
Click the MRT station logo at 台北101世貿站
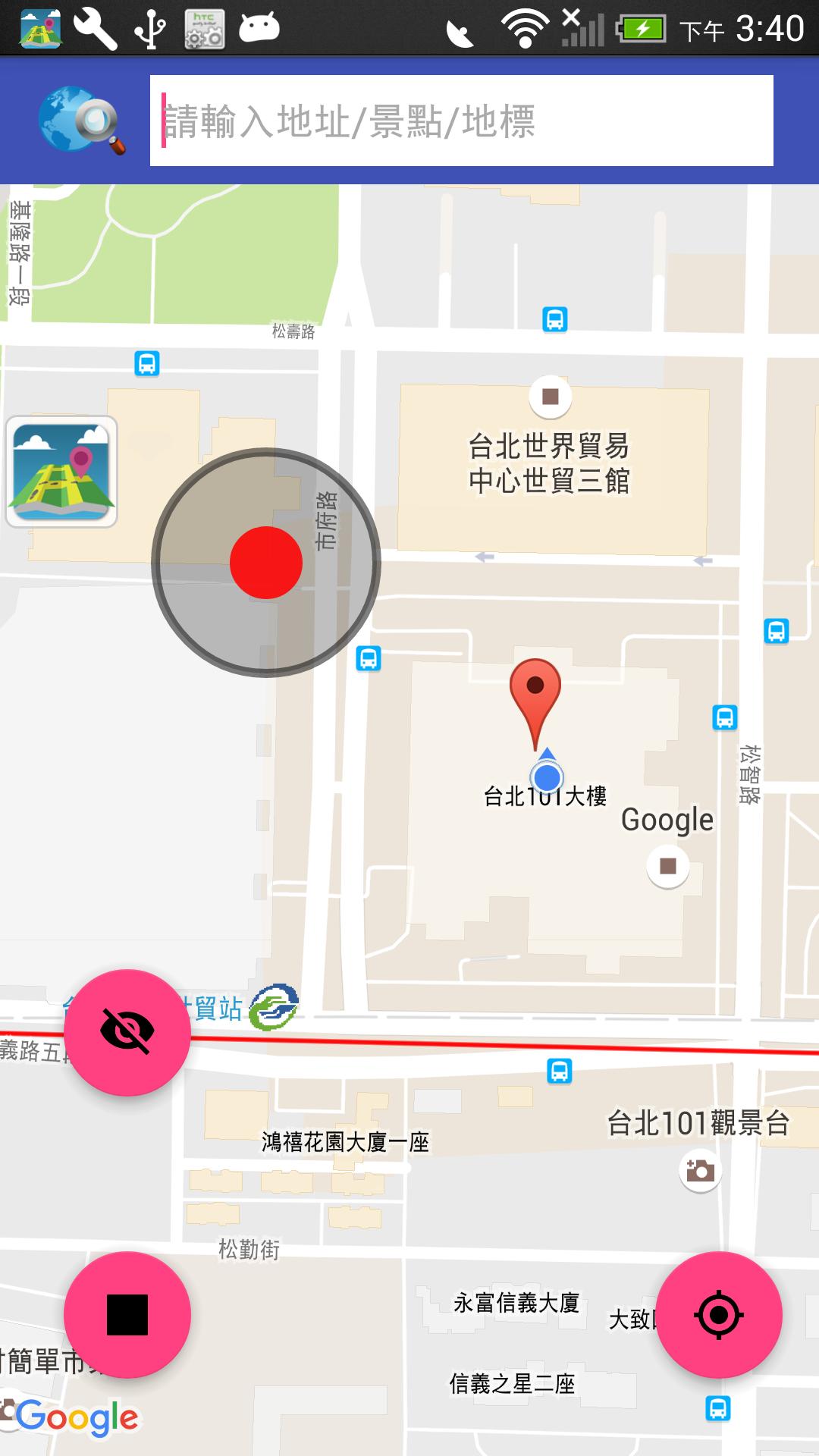275,1007
